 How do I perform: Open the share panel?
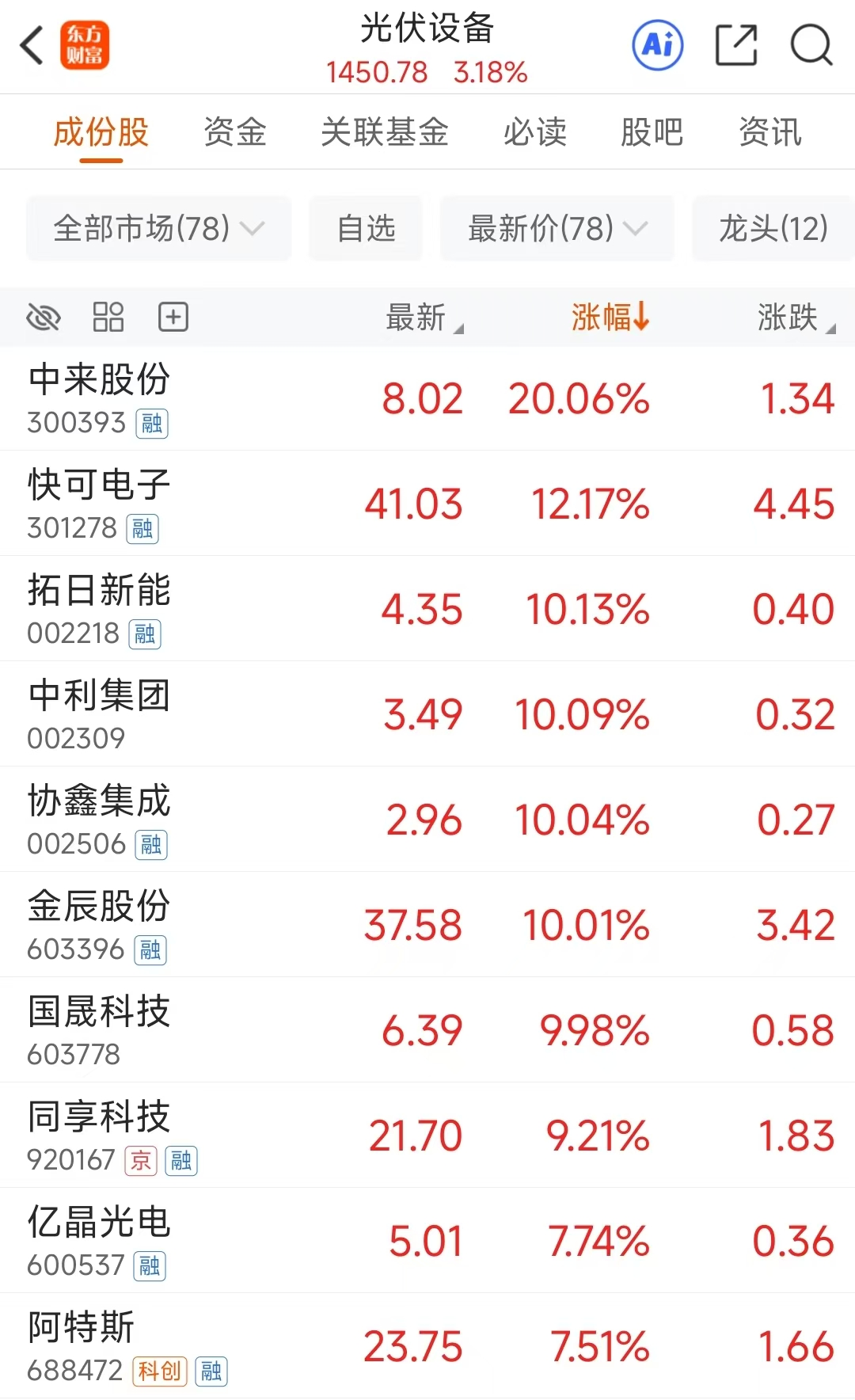(736, 47)
